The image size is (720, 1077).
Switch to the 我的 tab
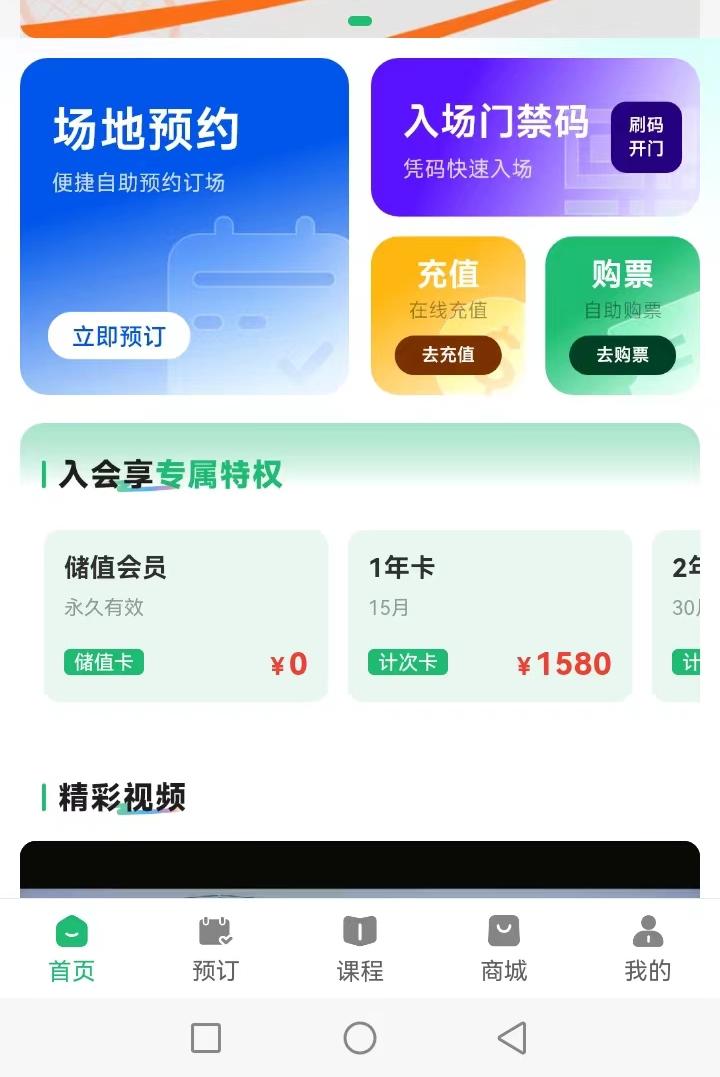tap(648, 948)
